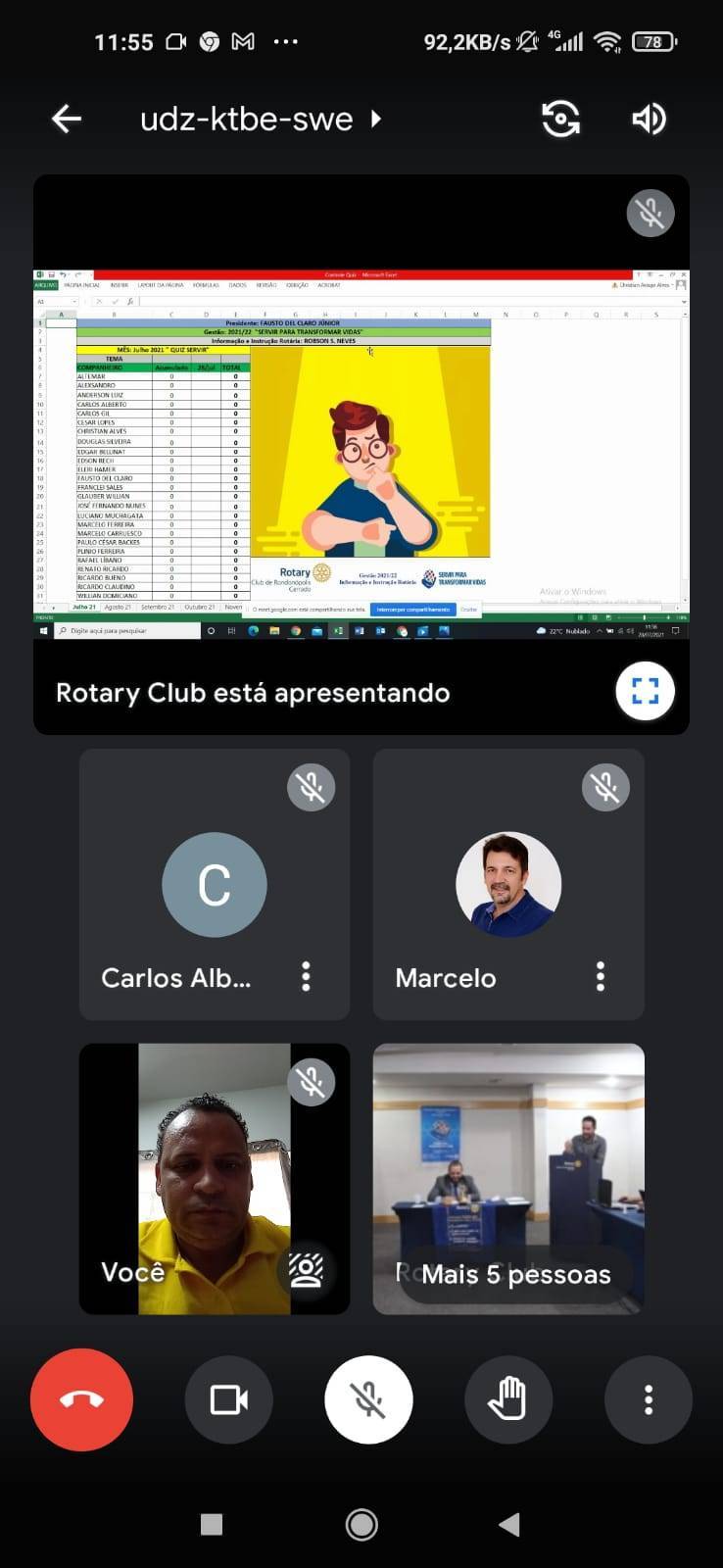Open options for Carlos Alb...
Viewport: 723px width, 1568px height.
click(x=307, y=976)
